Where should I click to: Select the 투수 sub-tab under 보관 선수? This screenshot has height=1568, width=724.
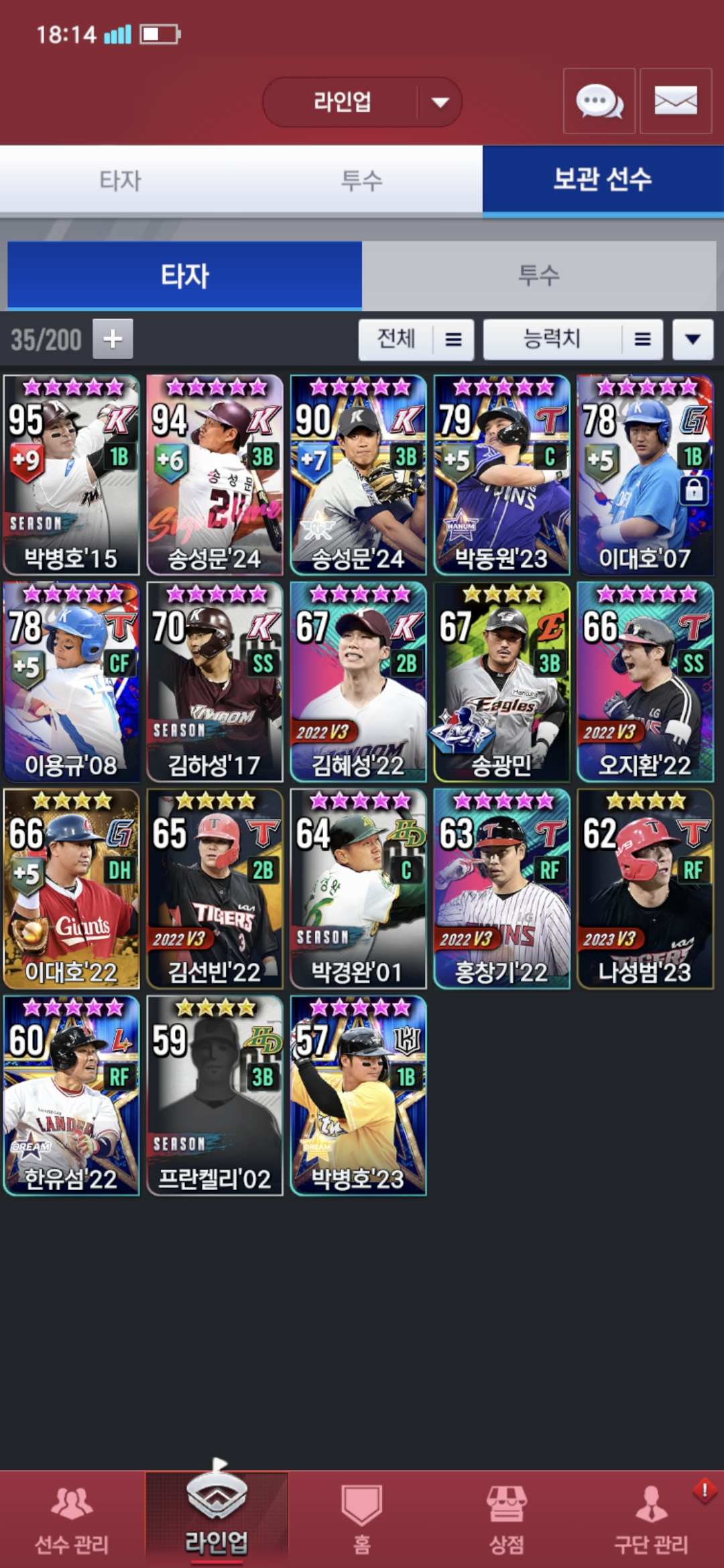(x=538, y=275)
